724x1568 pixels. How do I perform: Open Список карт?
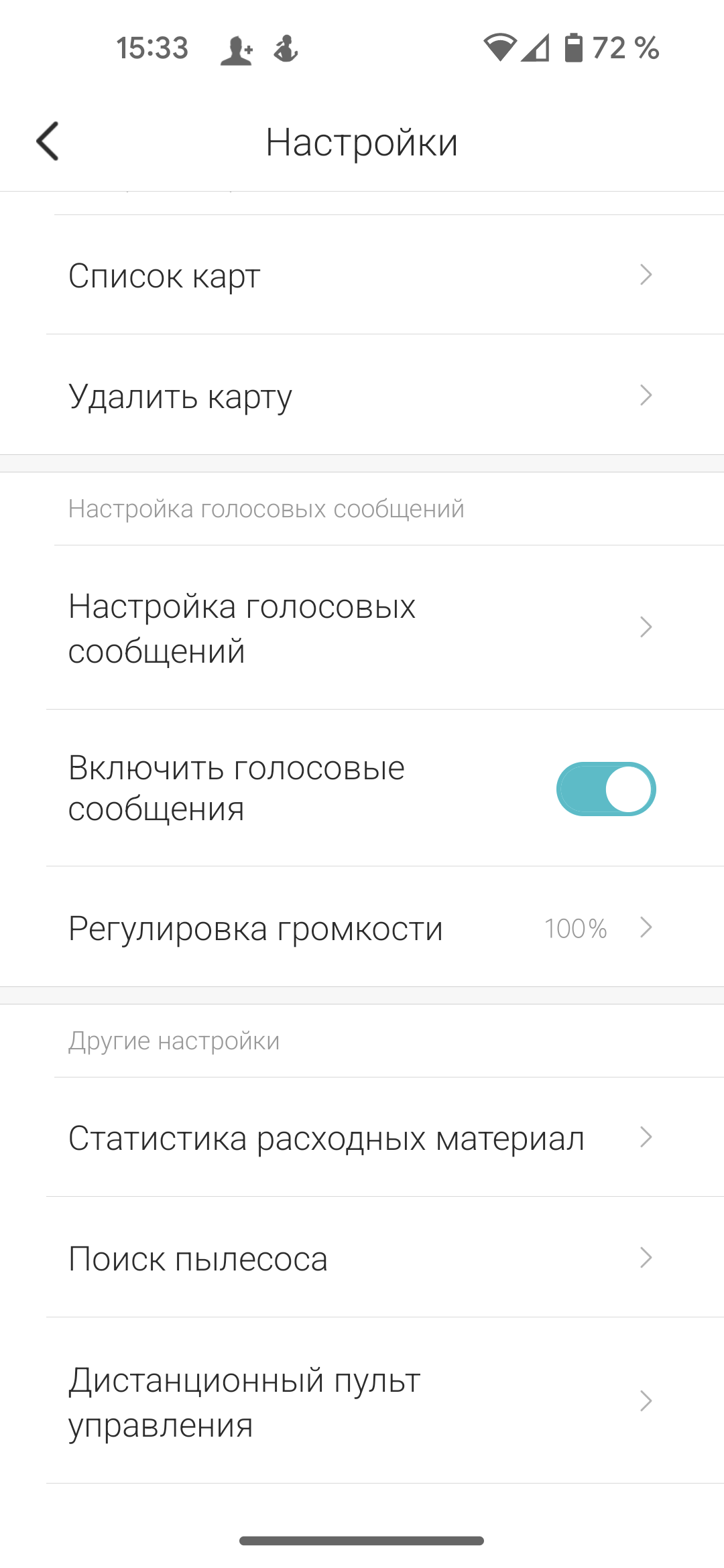pos(362,275)
